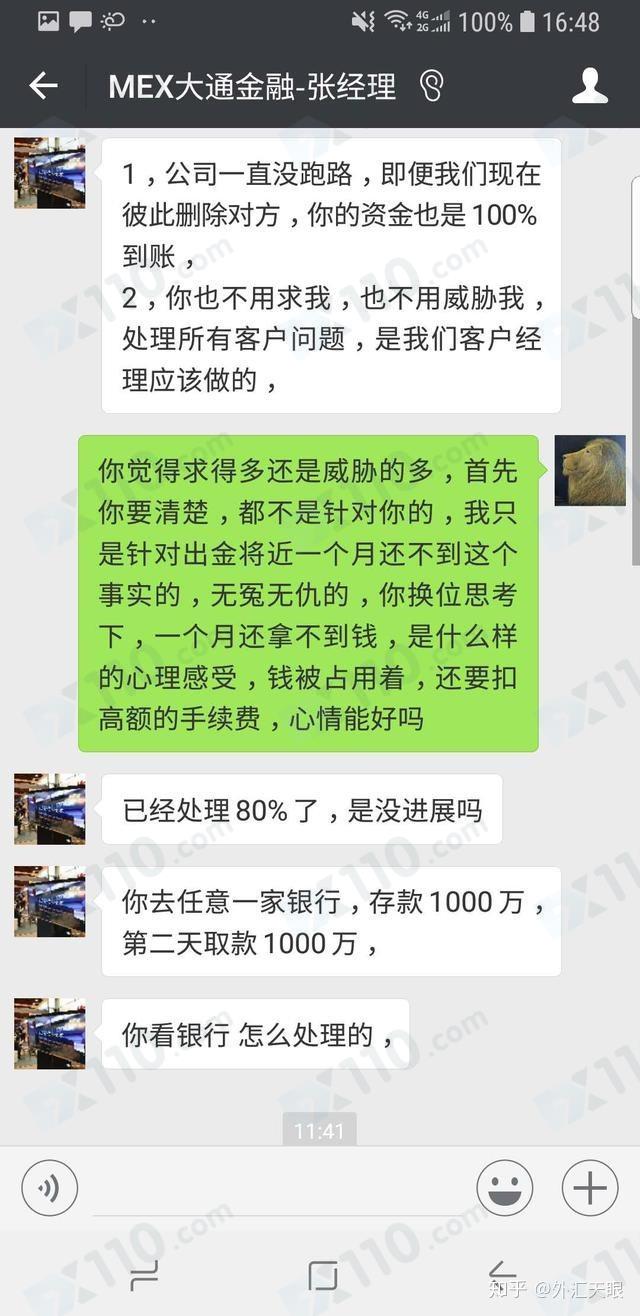Open avatar beside 已经处理80%了 message
640x1316 pixels.
click(49, 808)
